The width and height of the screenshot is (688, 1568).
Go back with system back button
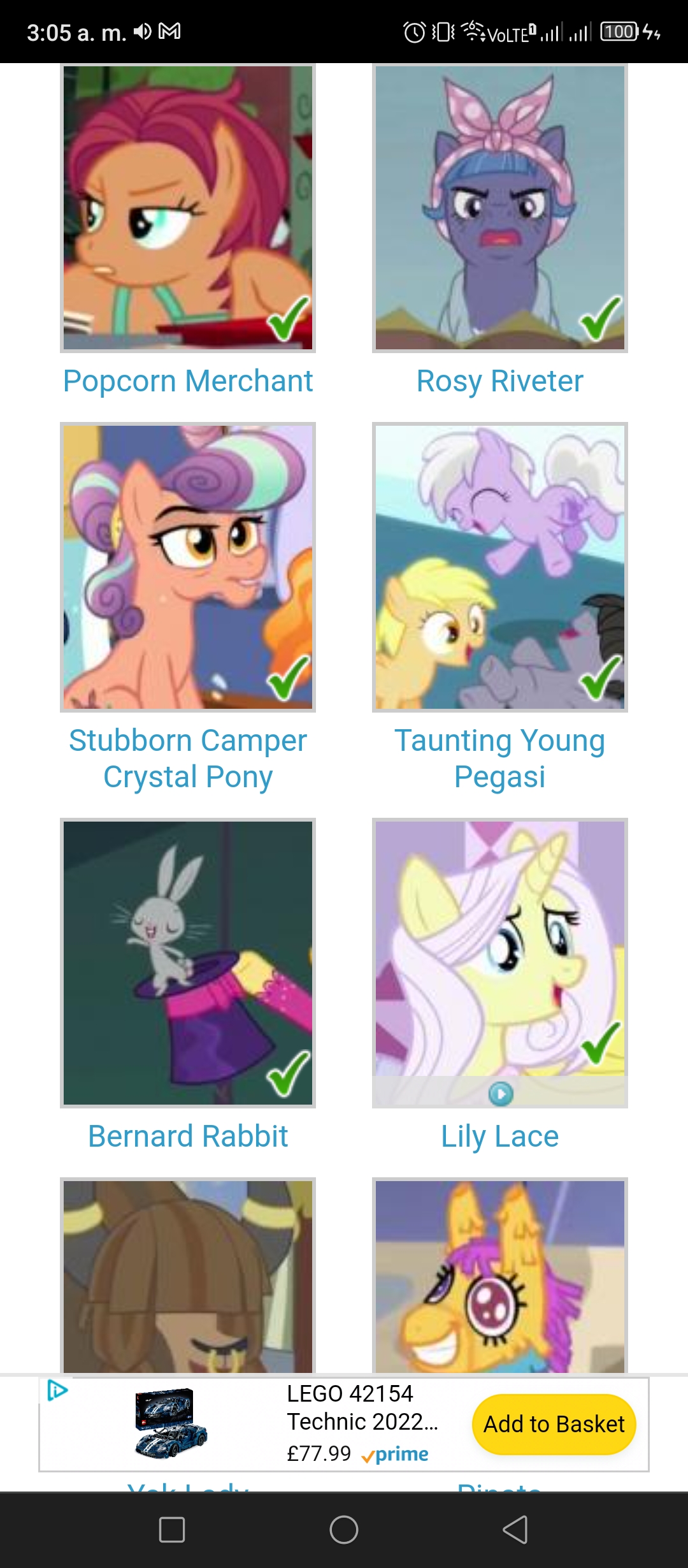(515, 1530)
